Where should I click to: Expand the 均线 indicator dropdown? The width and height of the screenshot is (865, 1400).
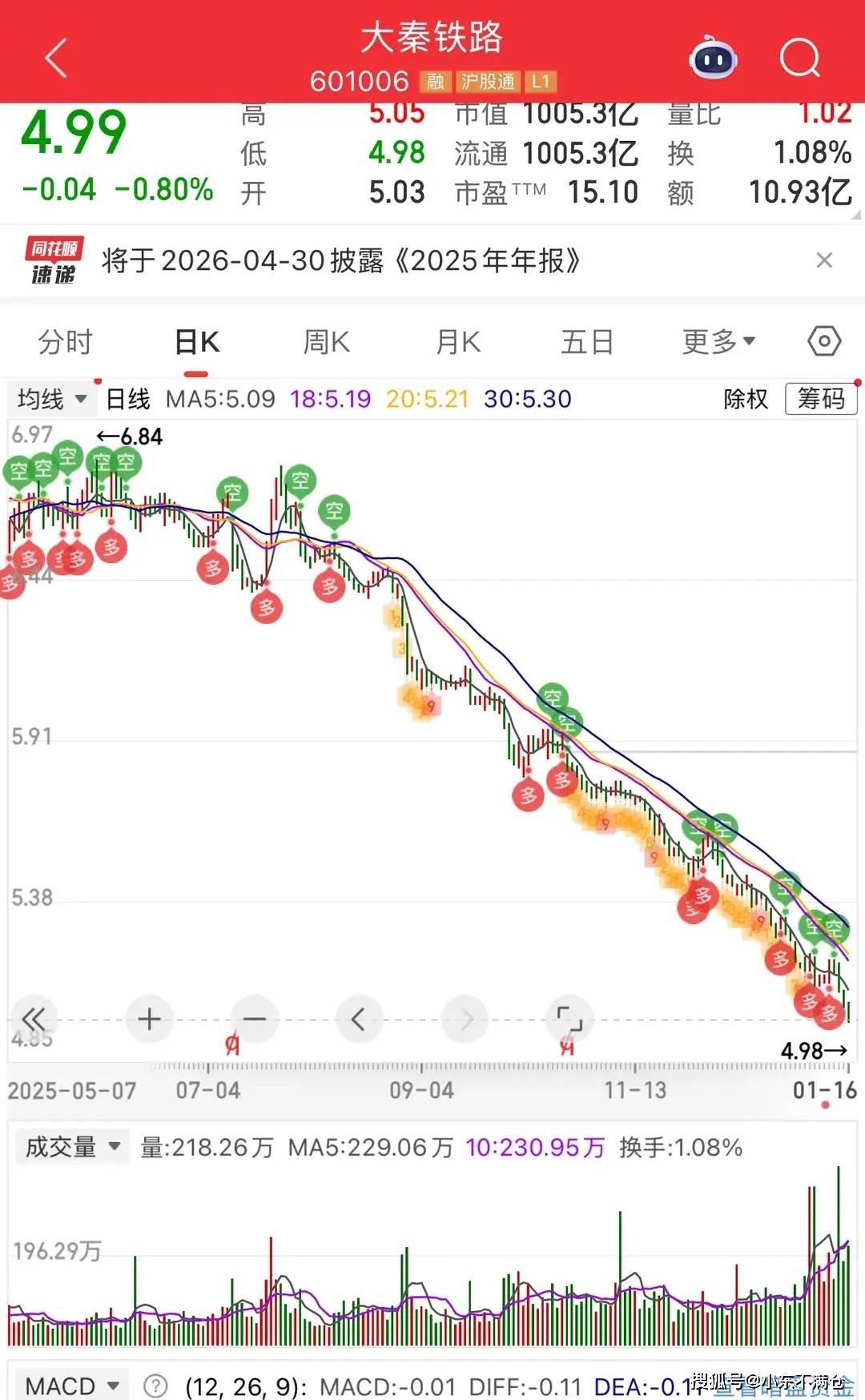point(52,399)
